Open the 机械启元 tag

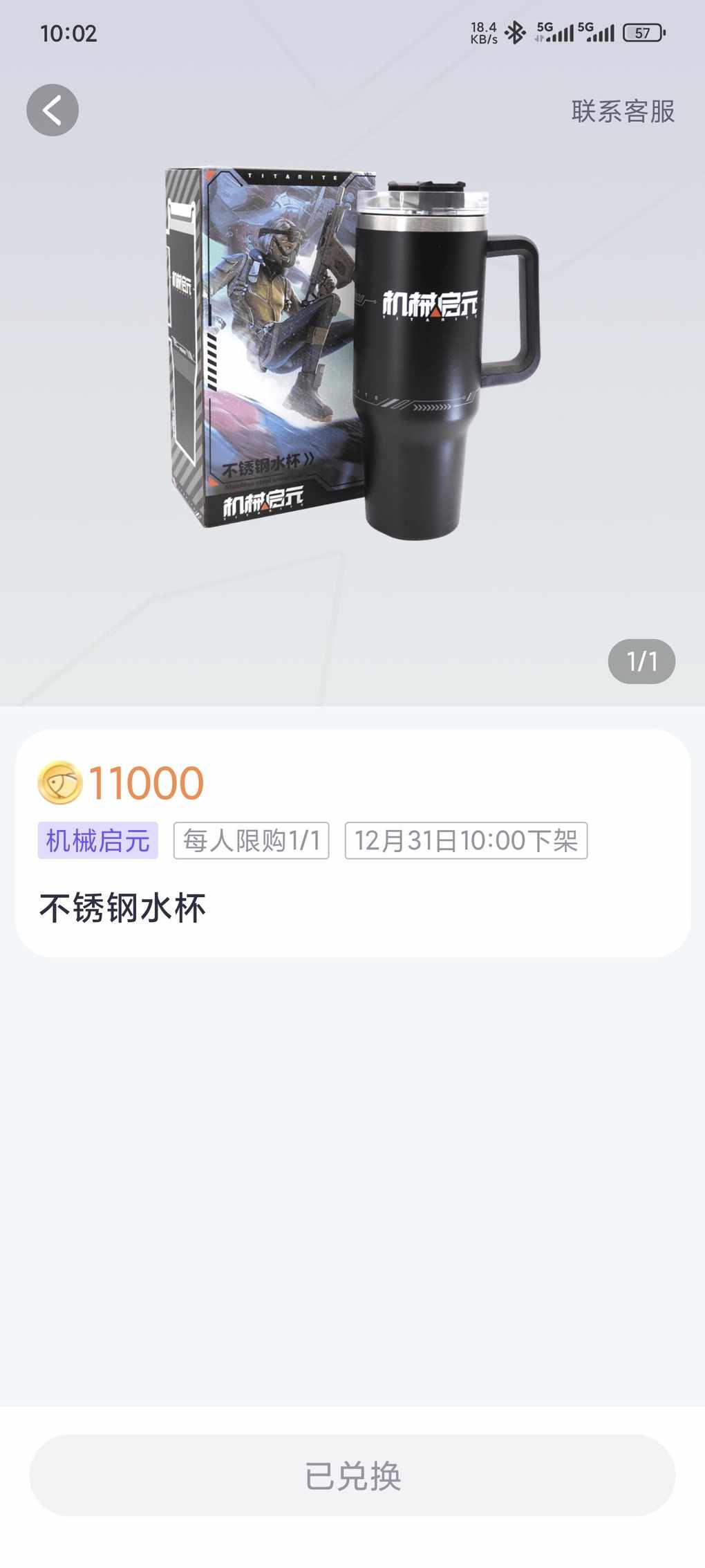[x=97, y=840]
